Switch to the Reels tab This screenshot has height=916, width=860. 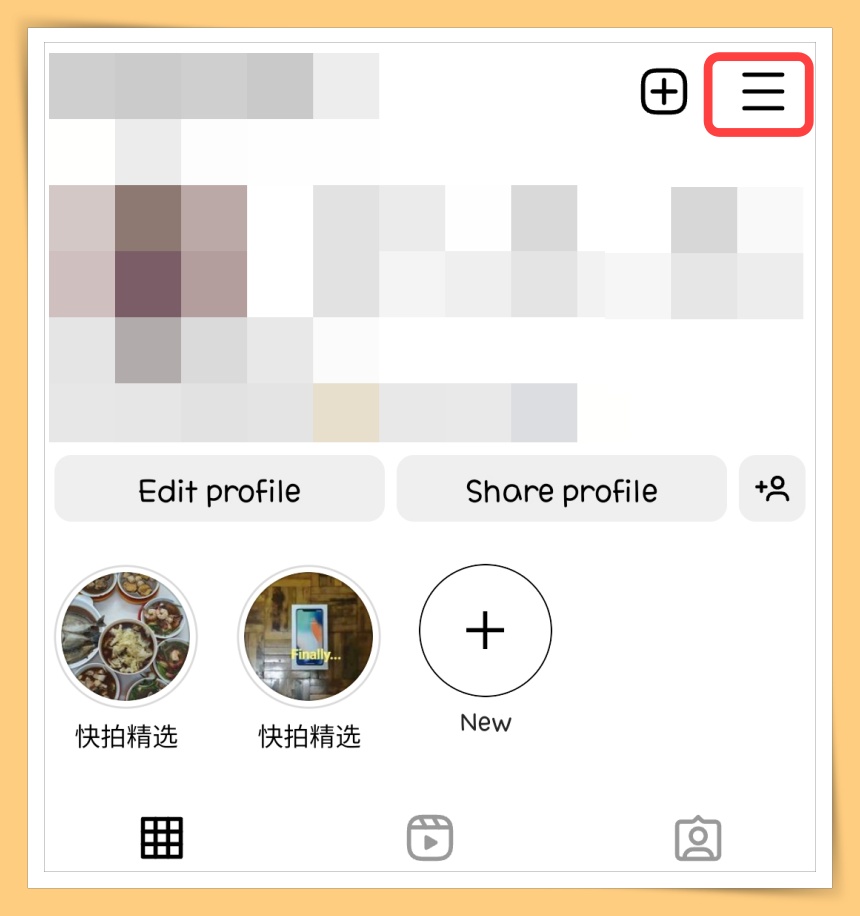tap(430, 838)
